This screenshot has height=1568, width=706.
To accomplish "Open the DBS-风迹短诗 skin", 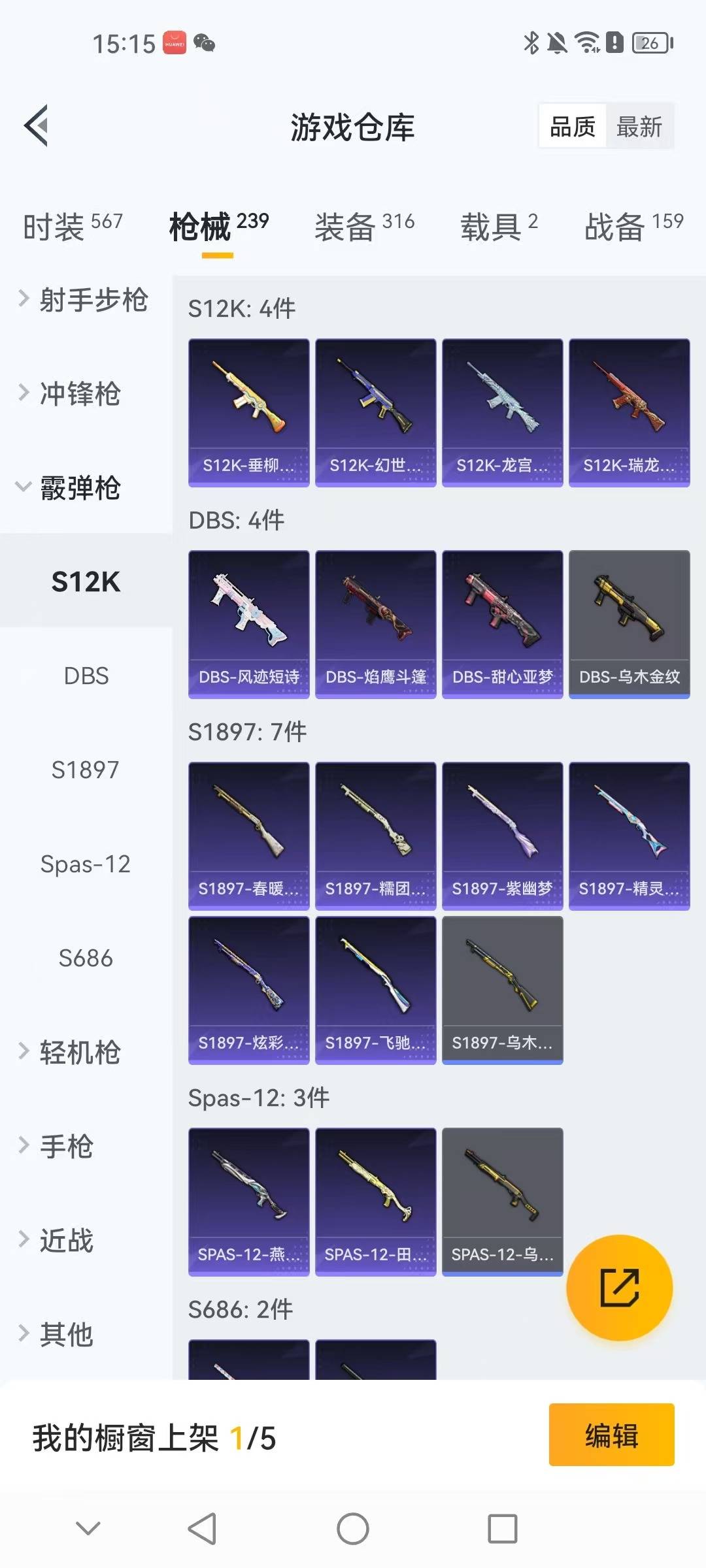I will tap(248, 624).
